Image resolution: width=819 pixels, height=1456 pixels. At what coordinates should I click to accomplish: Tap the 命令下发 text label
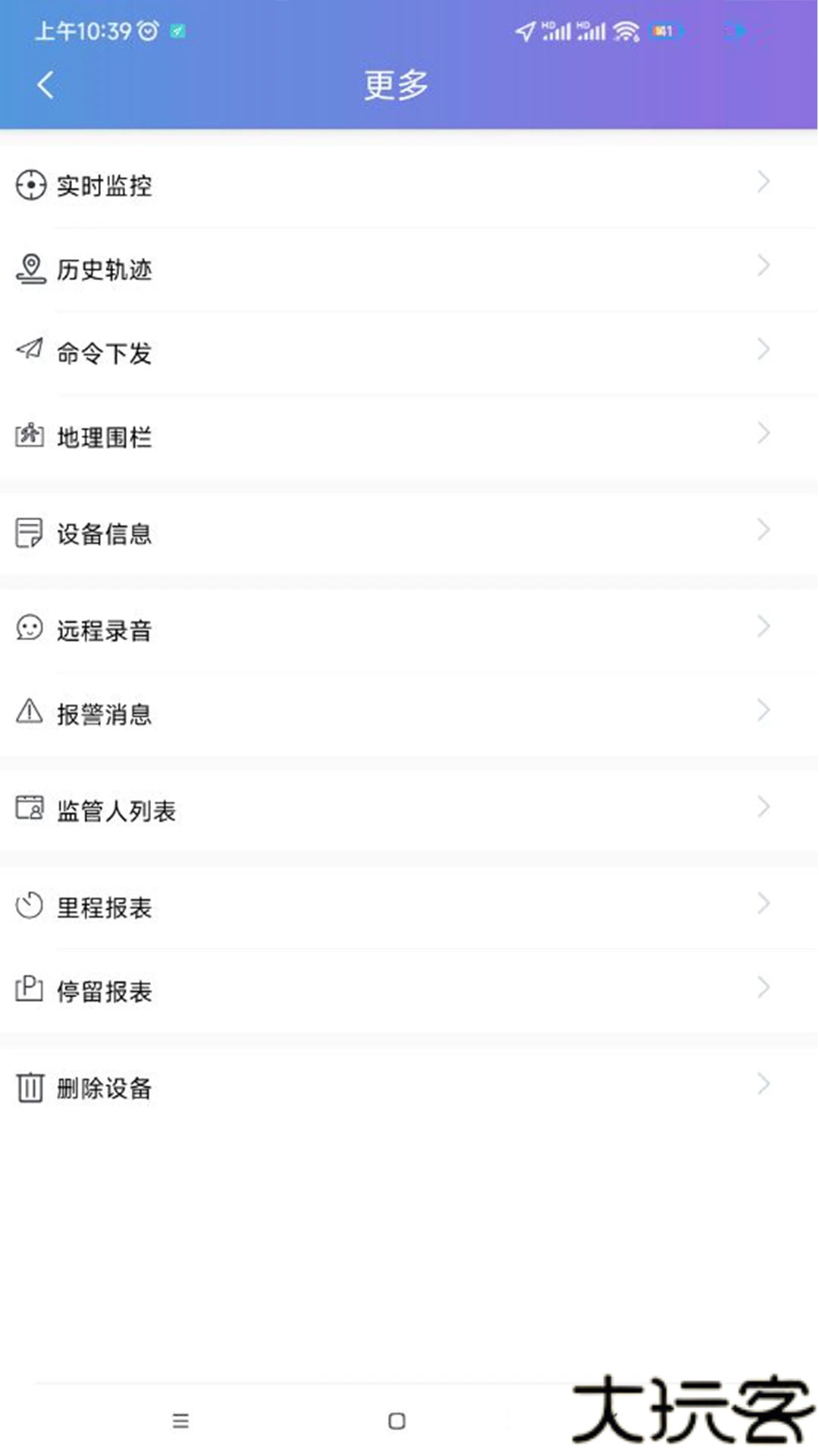[x=104, y=350]
